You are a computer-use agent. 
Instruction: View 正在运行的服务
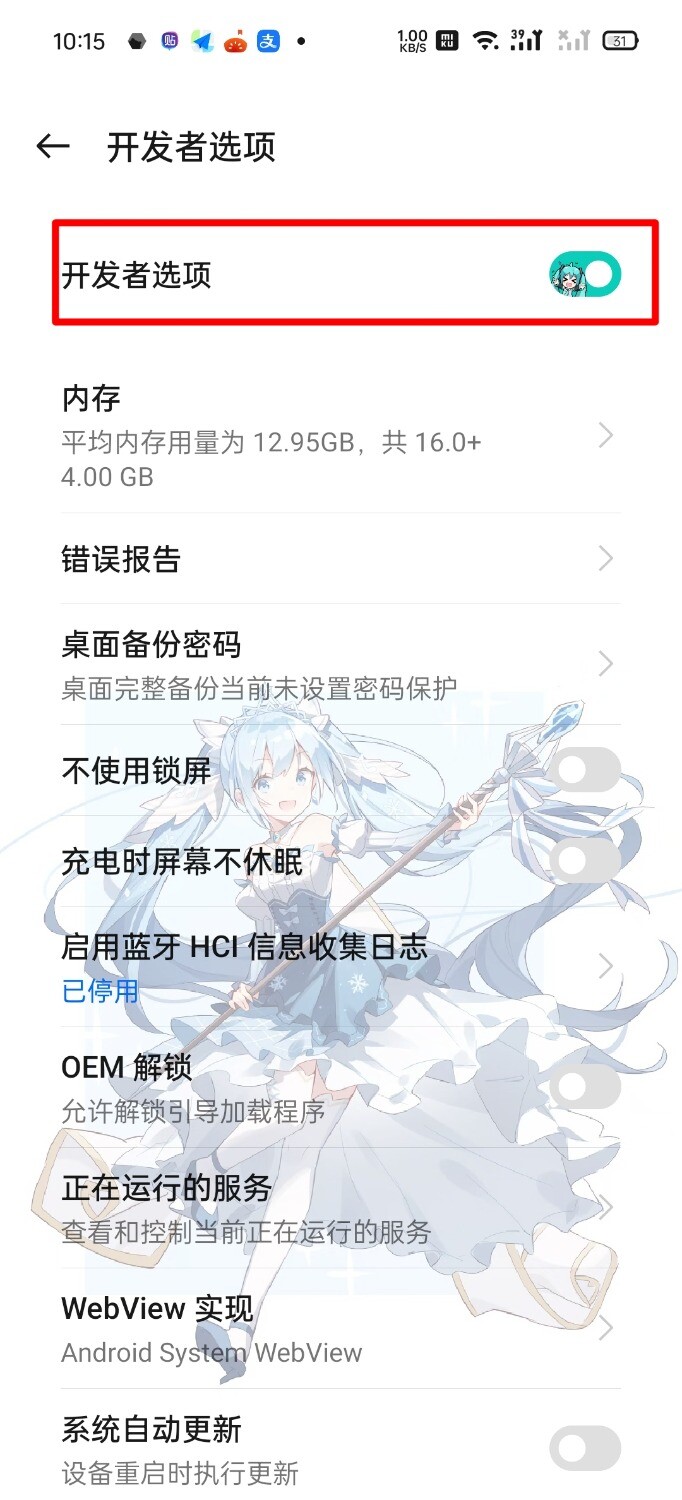pos(340,1207)
